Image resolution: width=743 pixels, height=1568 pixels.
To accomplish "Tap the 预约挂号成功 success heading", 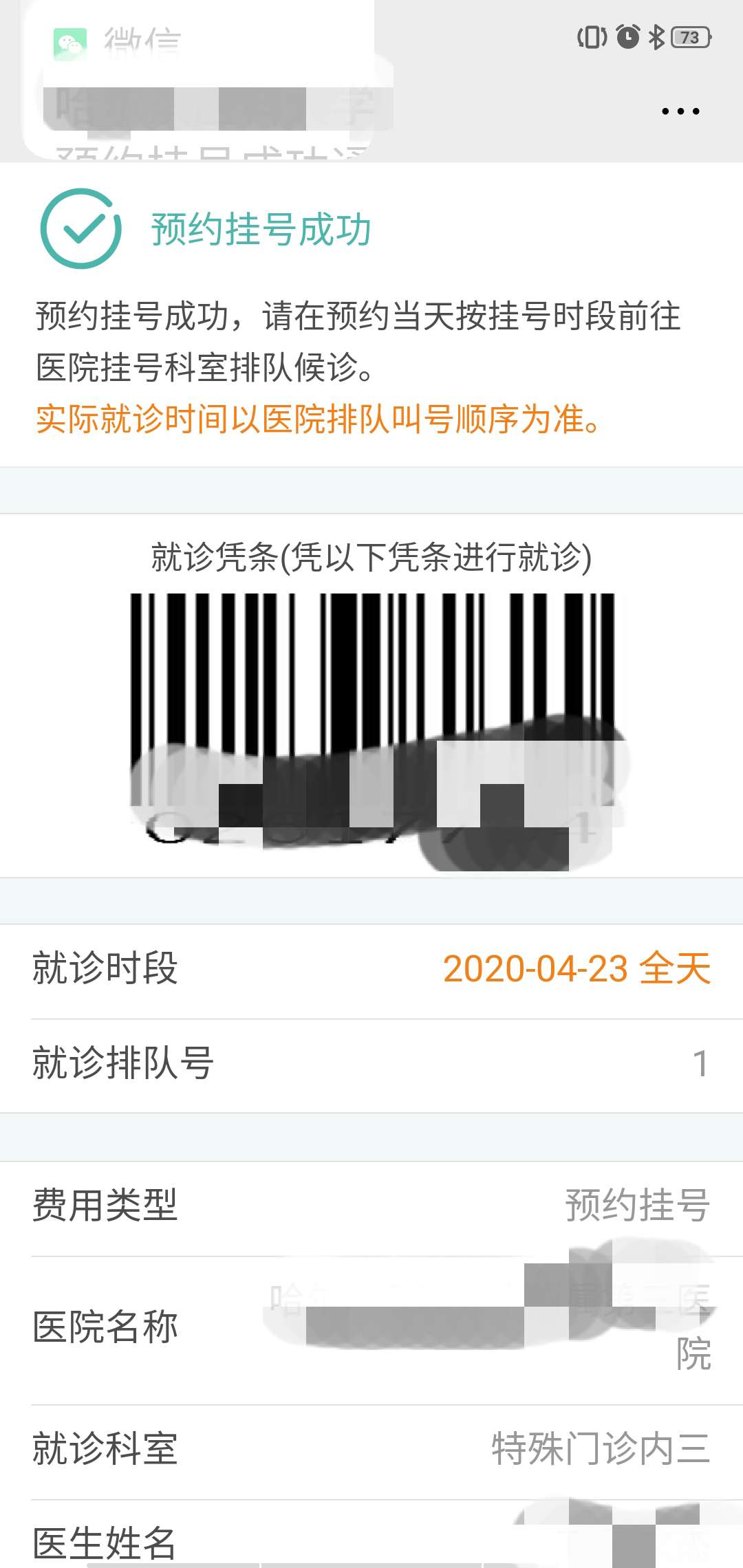I will coord(260,230).
